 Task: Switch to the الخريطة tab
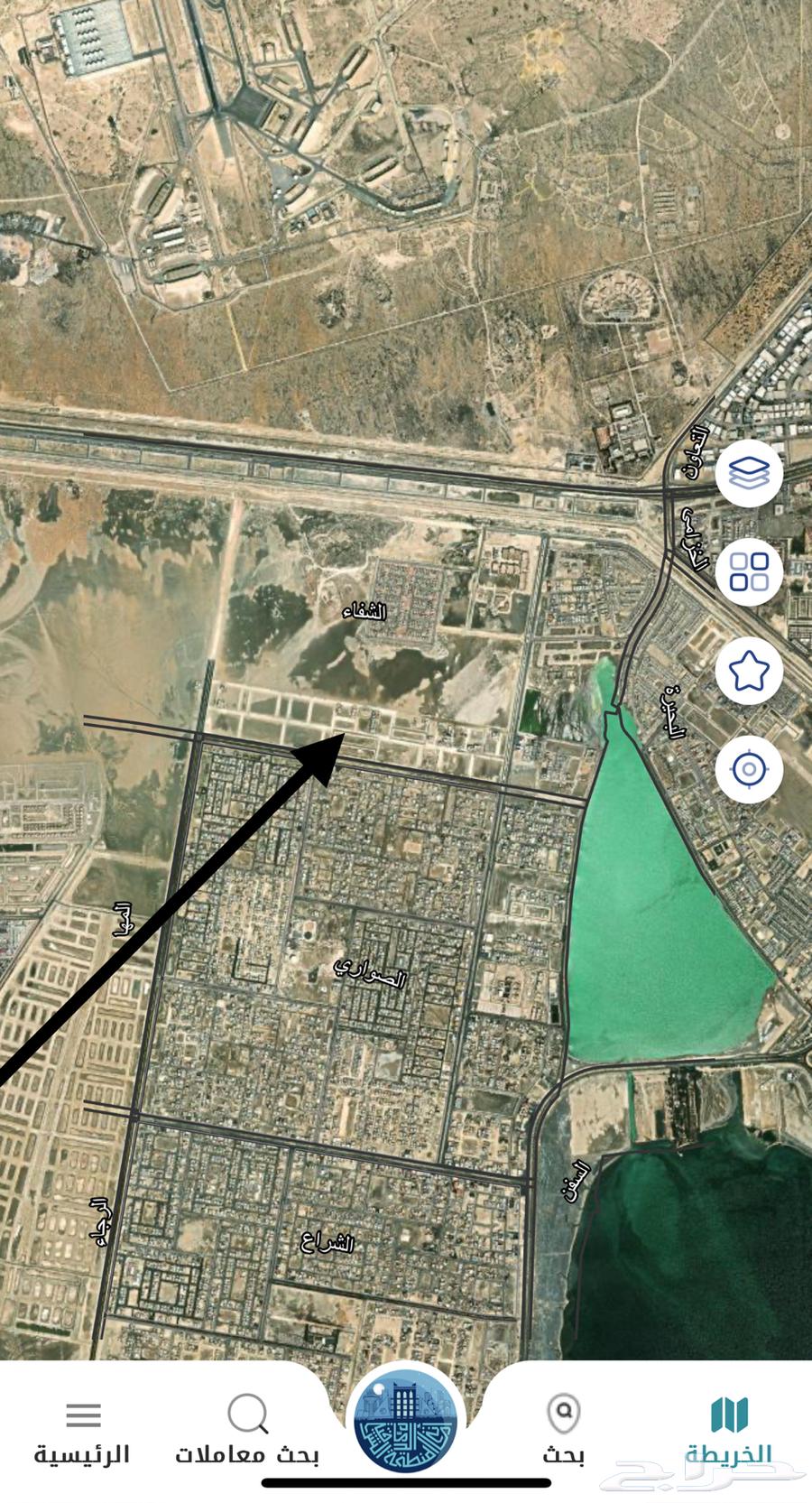pos(729,1431)
